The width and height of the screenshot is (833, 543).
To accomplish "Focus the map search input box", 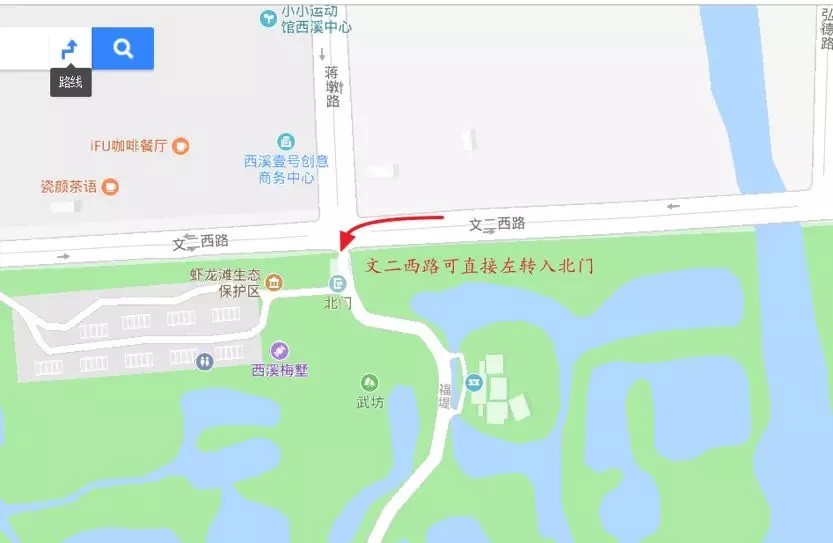I will click(x=22, y=48).
